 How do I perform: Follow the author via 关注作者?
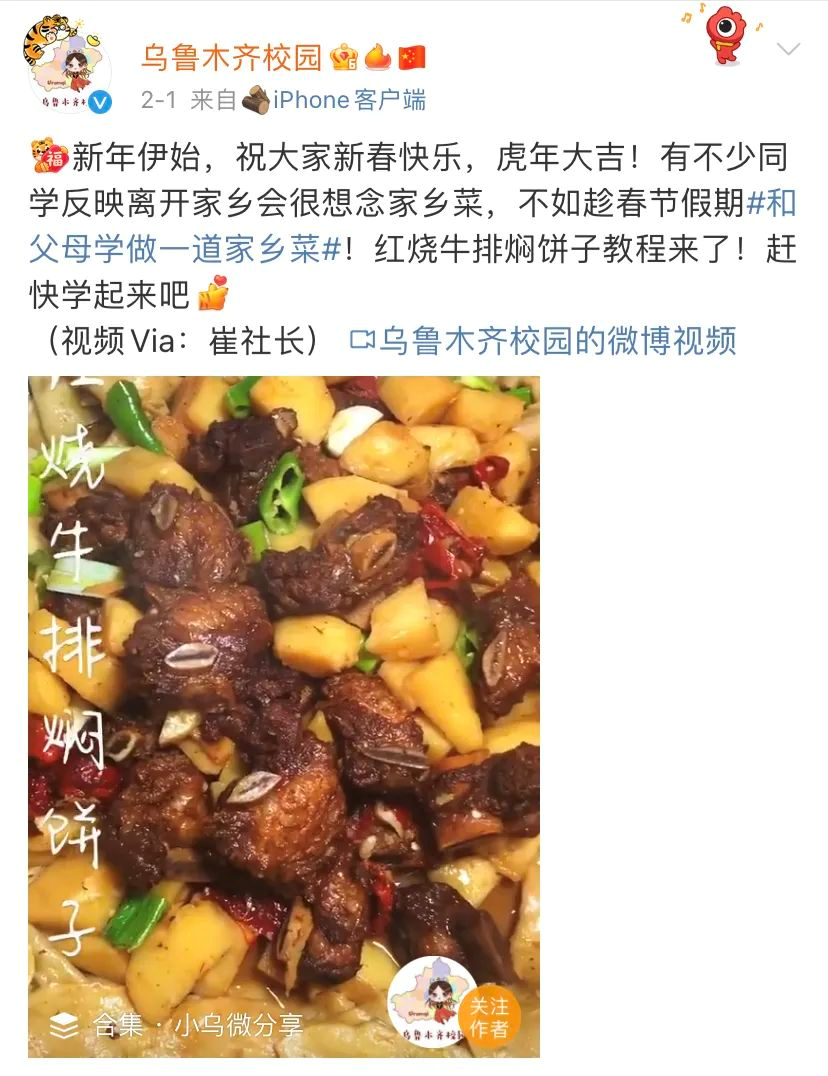[489, 1017]
